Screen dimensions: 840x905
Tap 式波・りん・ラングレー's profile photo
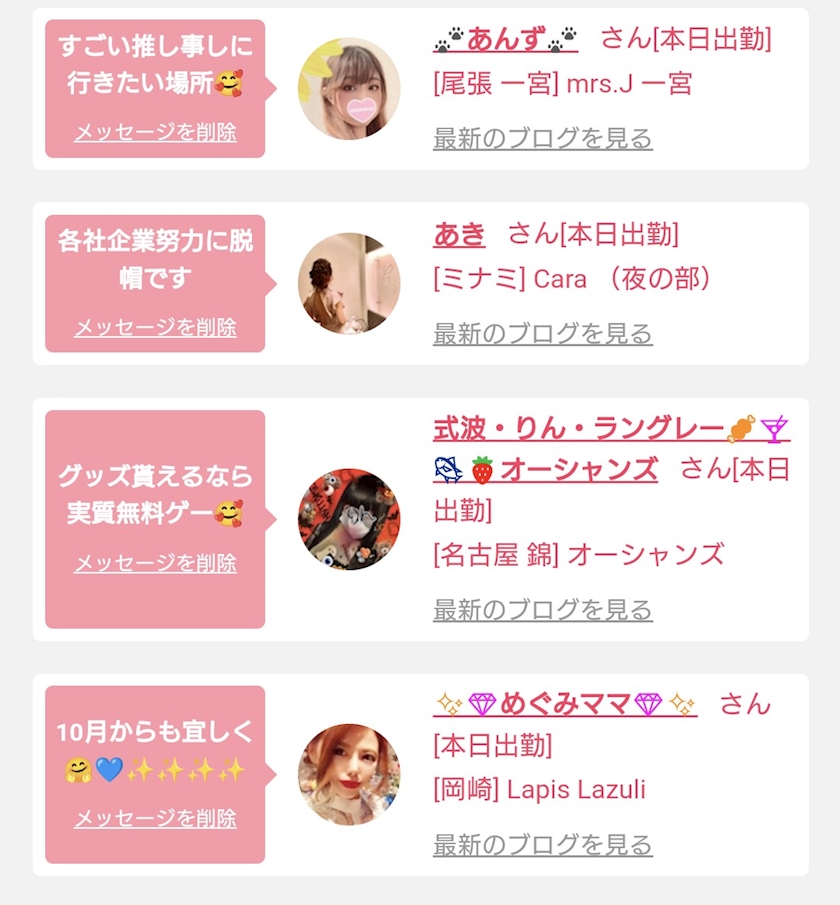(349, 519)
